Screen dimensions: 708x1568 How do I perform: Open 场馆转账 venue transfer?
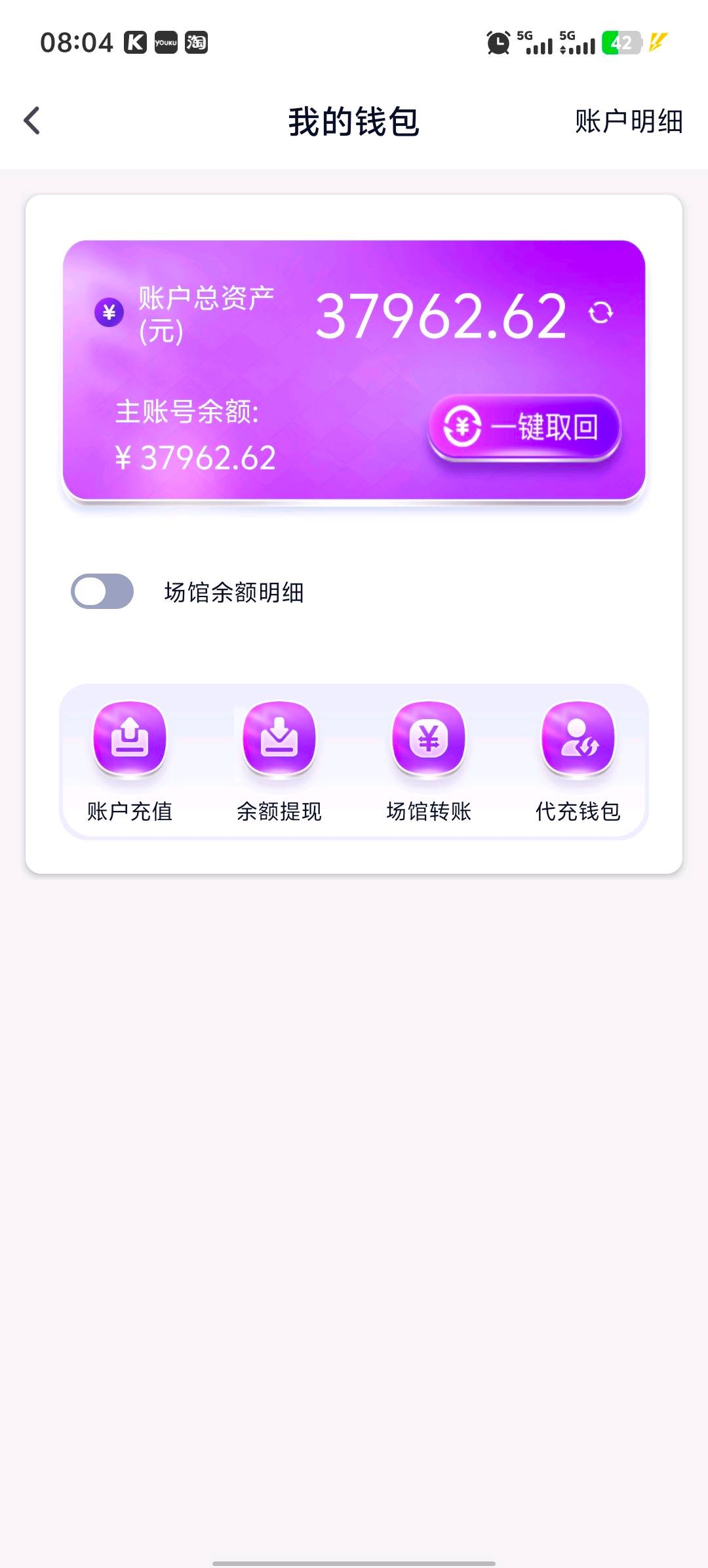tap(429, 760)
